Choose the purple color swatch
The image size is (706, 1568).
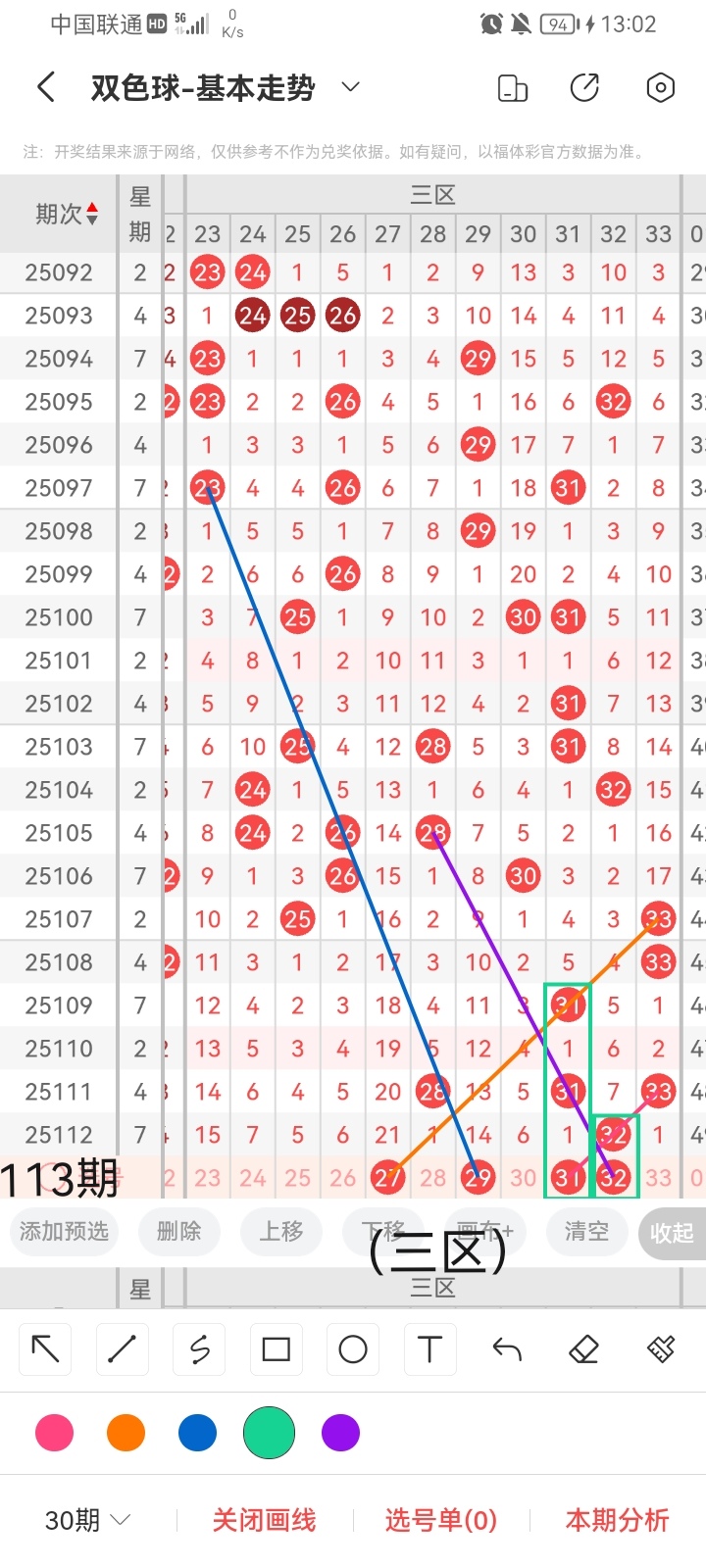click(x=340, y=1433)
